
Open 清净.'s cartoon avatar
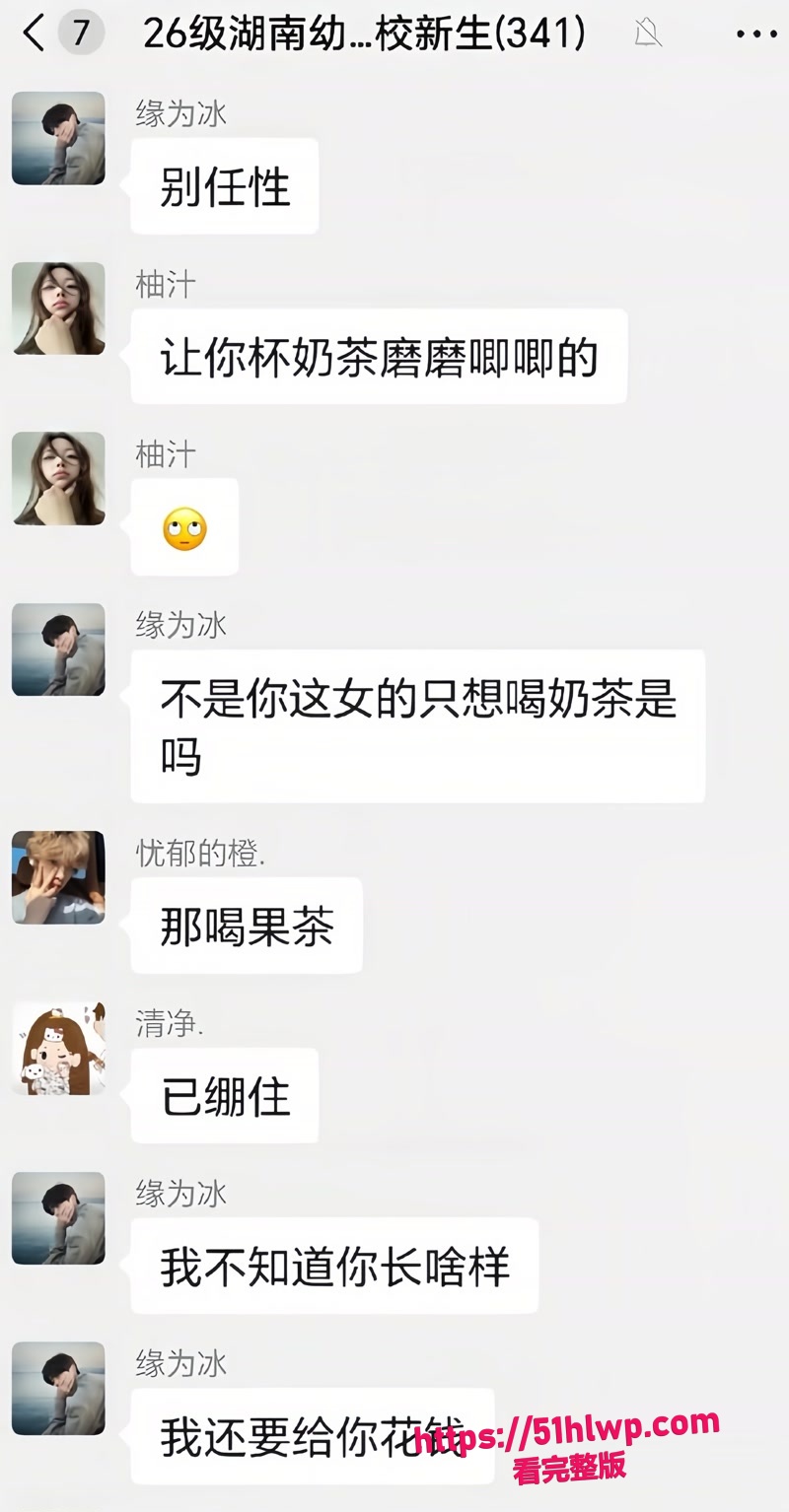point(58,1048)
